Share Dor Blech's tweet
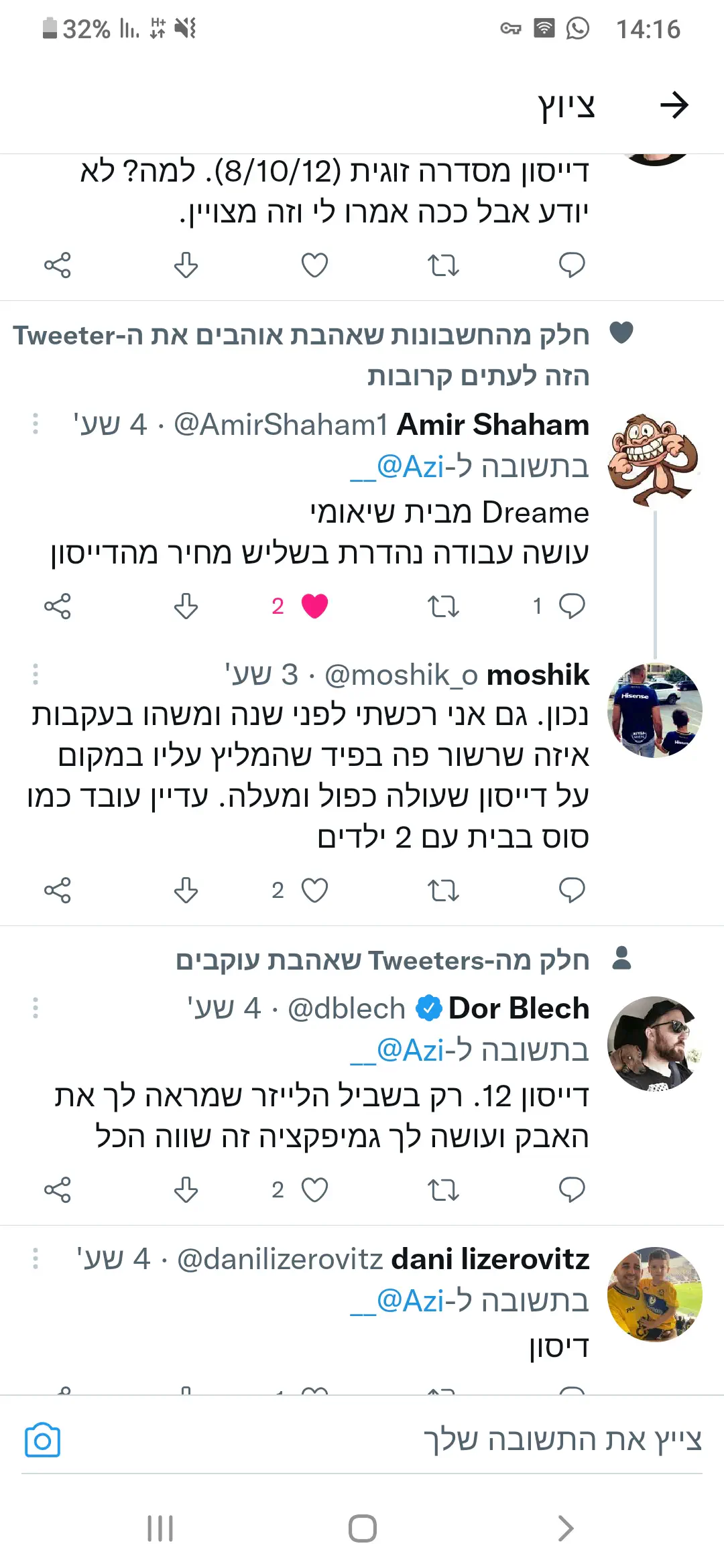Image resolution: width=724 pixels, height=1568 pixels. (57, 1189)
